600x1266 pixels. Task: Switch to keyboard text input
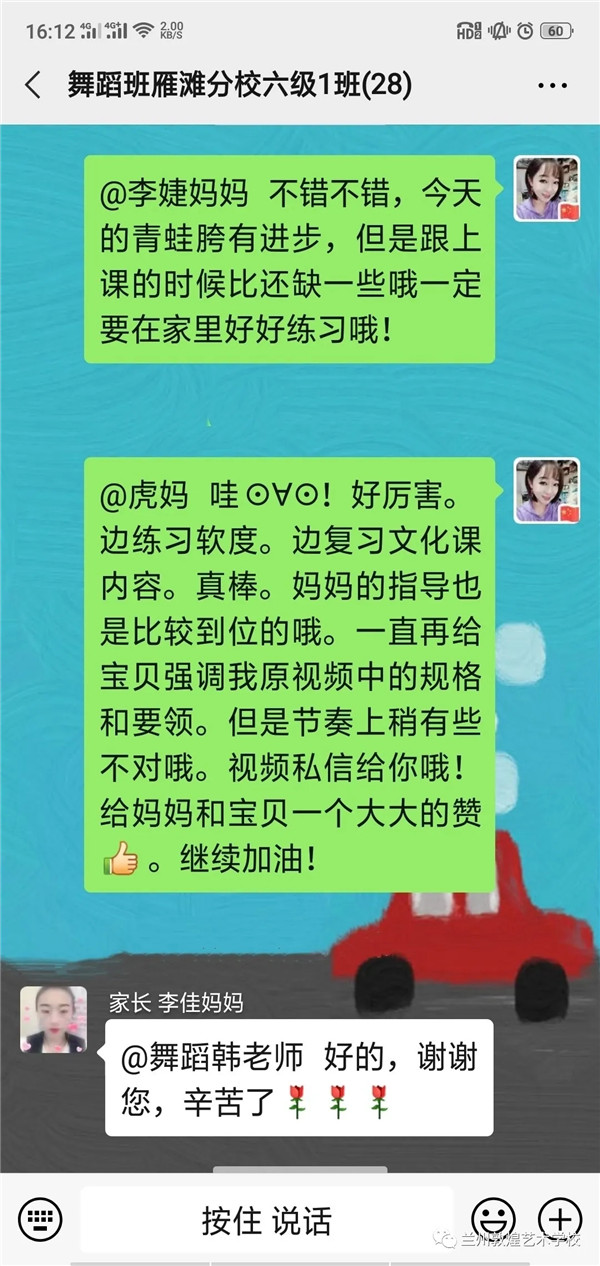40,1220
